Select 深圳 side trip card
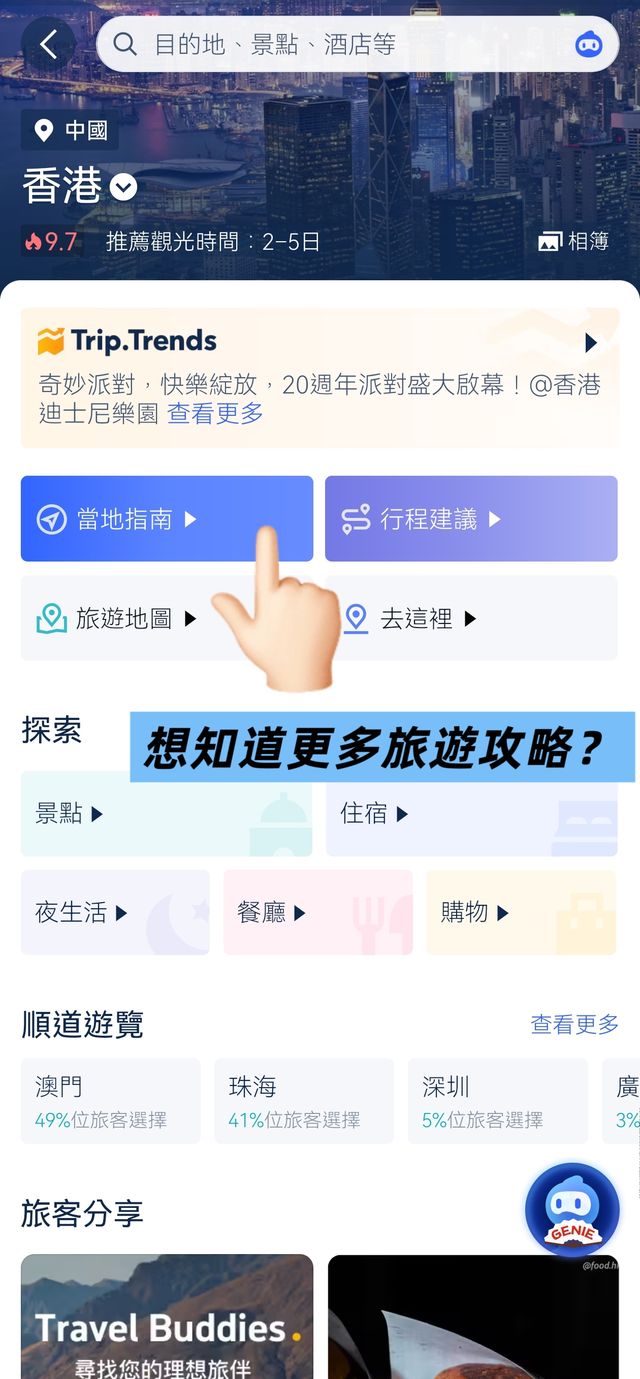The width and height of the screenshot is (640, 1379). pos(498,1101)
